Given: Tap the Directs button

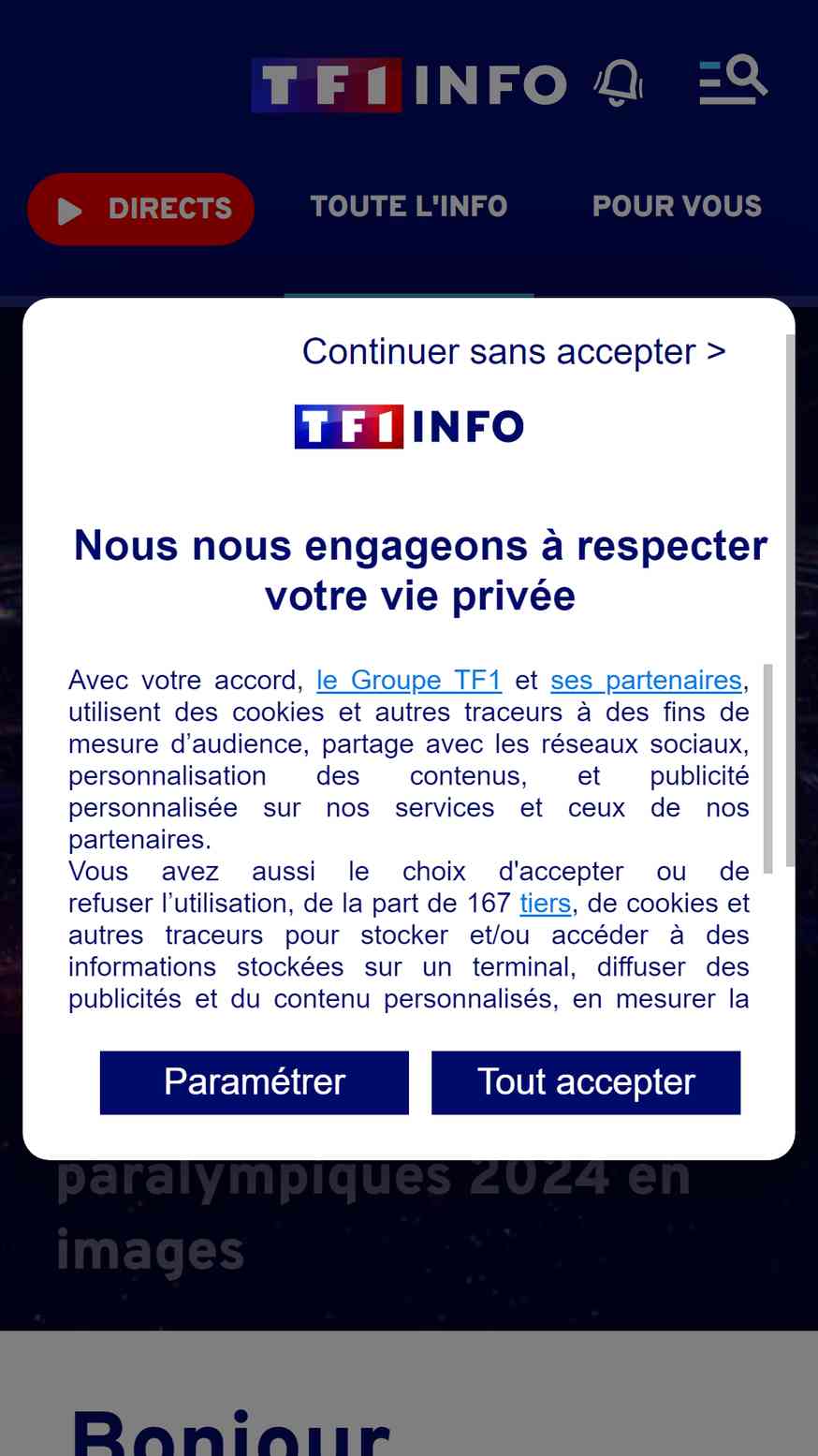Looking at the screenshot, I should (x=141, y=209).
